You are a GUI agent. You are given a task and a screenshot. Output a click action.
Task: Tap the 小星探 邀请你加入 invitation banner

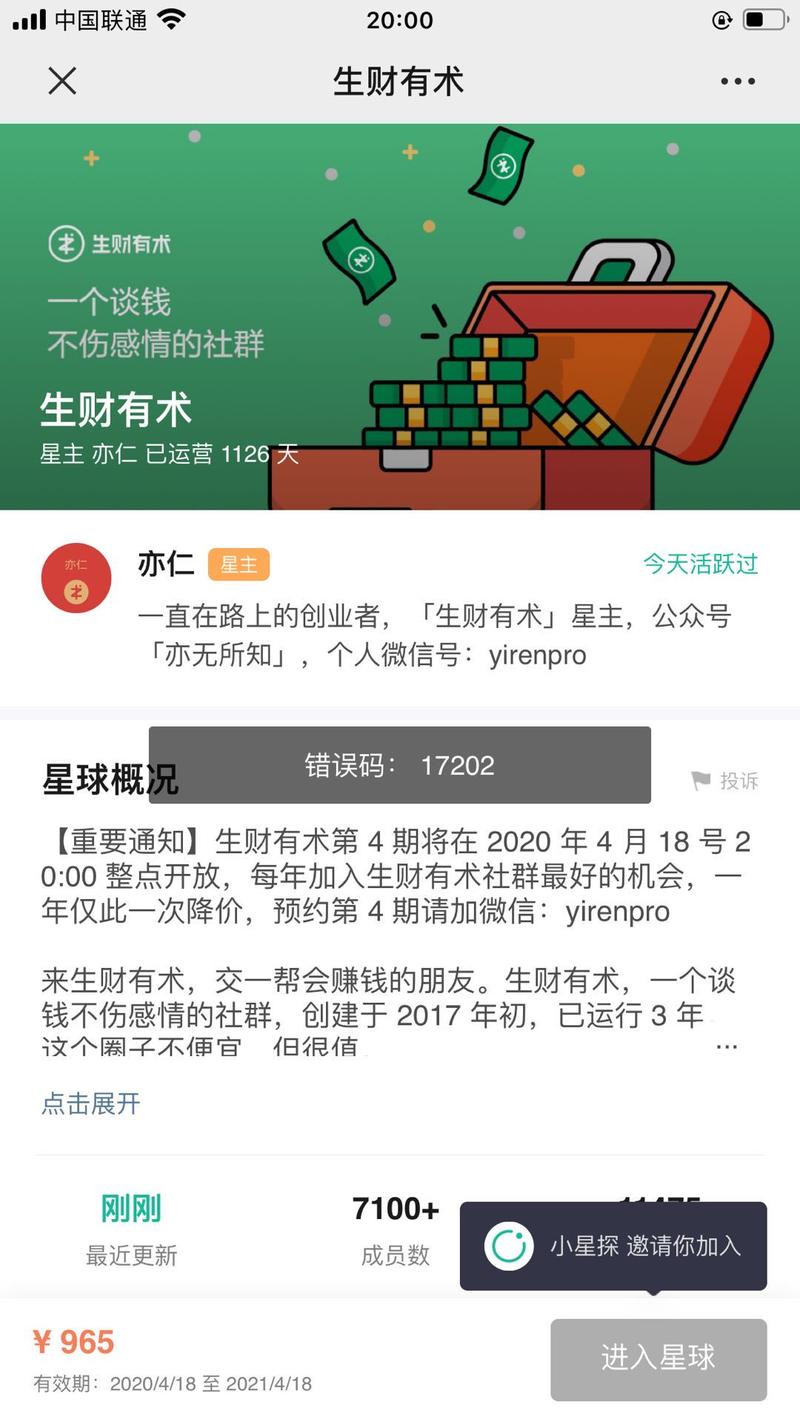612,1246
